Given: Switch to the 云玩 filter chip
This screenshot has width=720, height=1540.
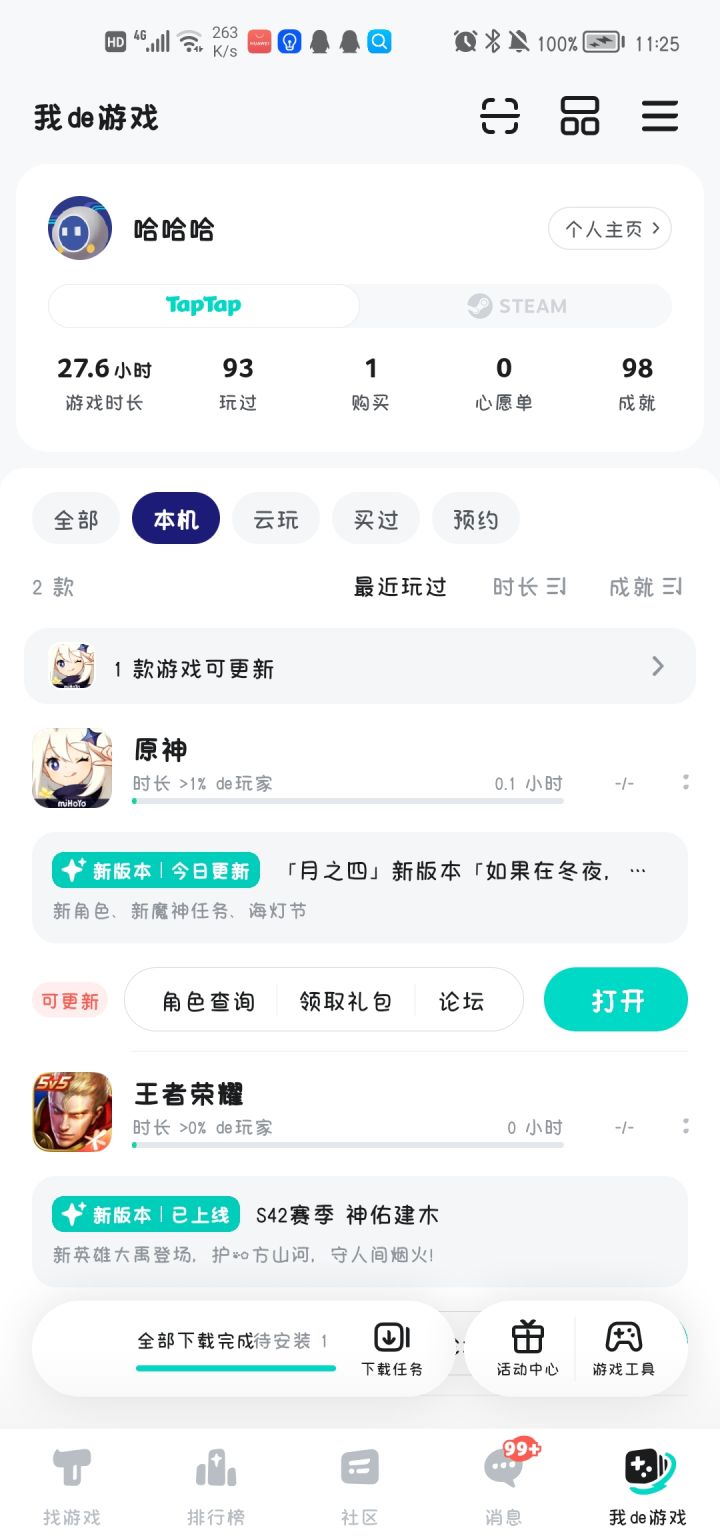Looking at the screenshot, I should click(276, 518).
